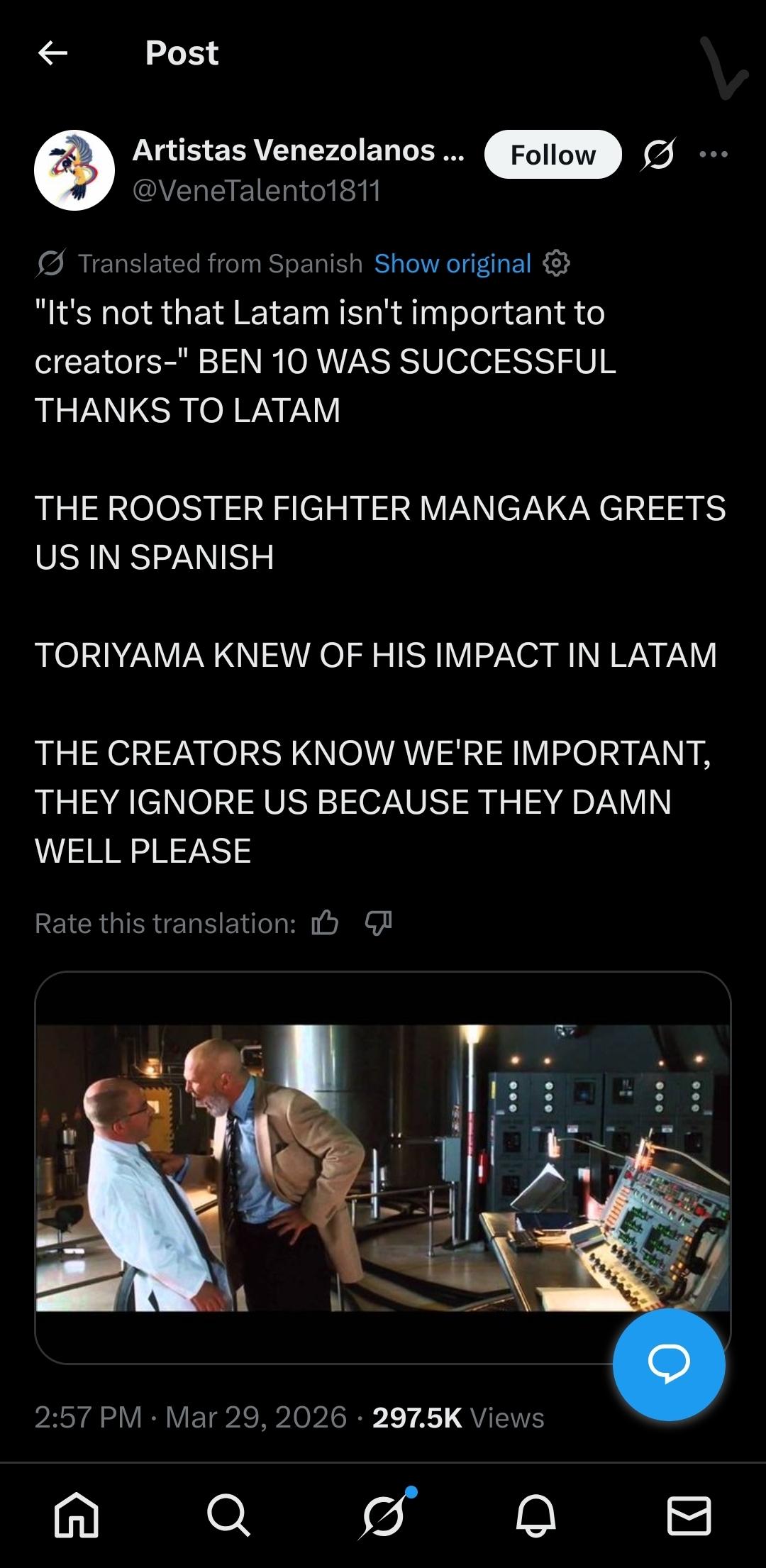
Task: Open the Messages tab
Action: pos(689,1515)
